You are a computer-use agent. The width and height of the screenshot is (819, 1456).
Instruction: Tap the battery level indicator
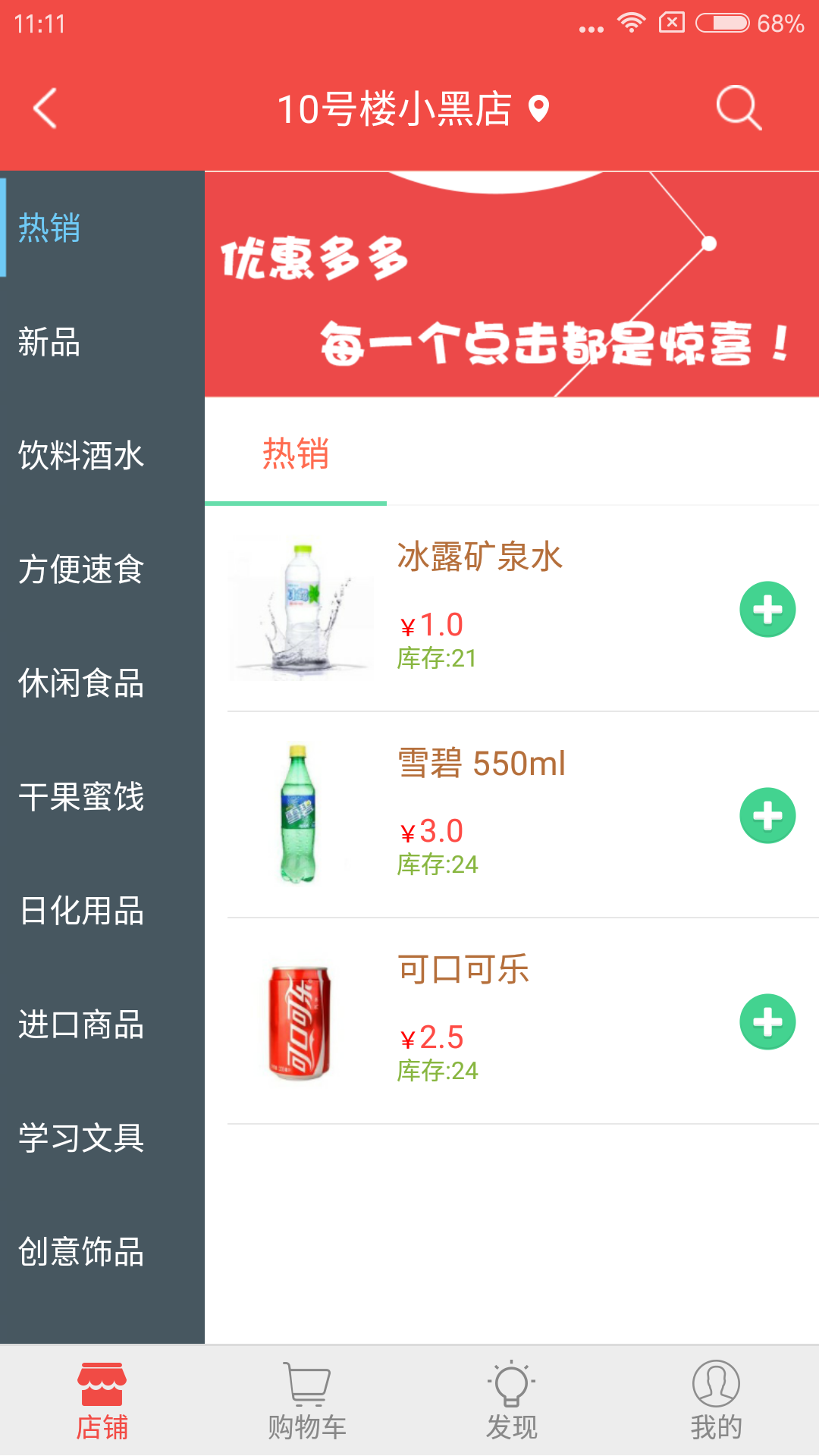tap(723, 23)
